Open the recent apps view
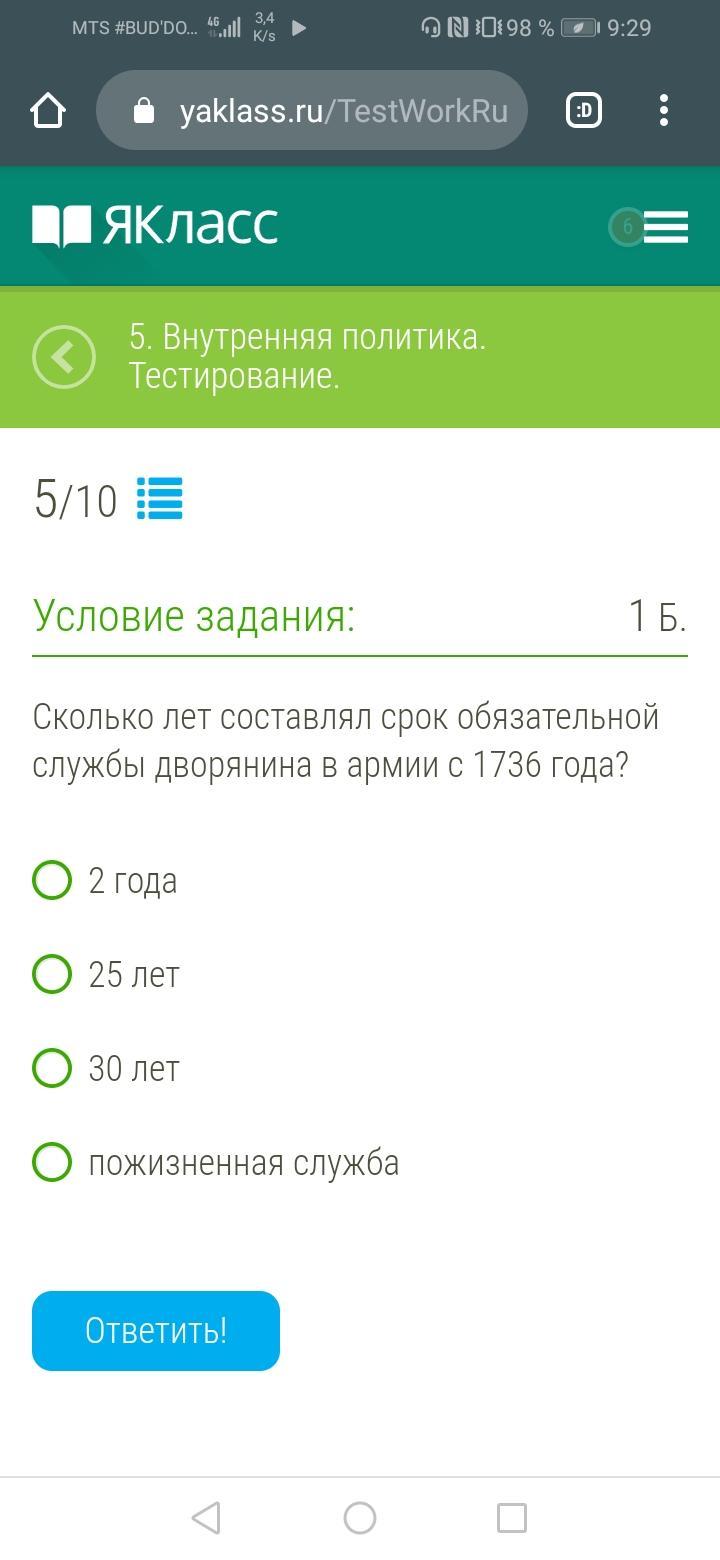This screenshot has width=720, height=1560. click(512, 1518)
